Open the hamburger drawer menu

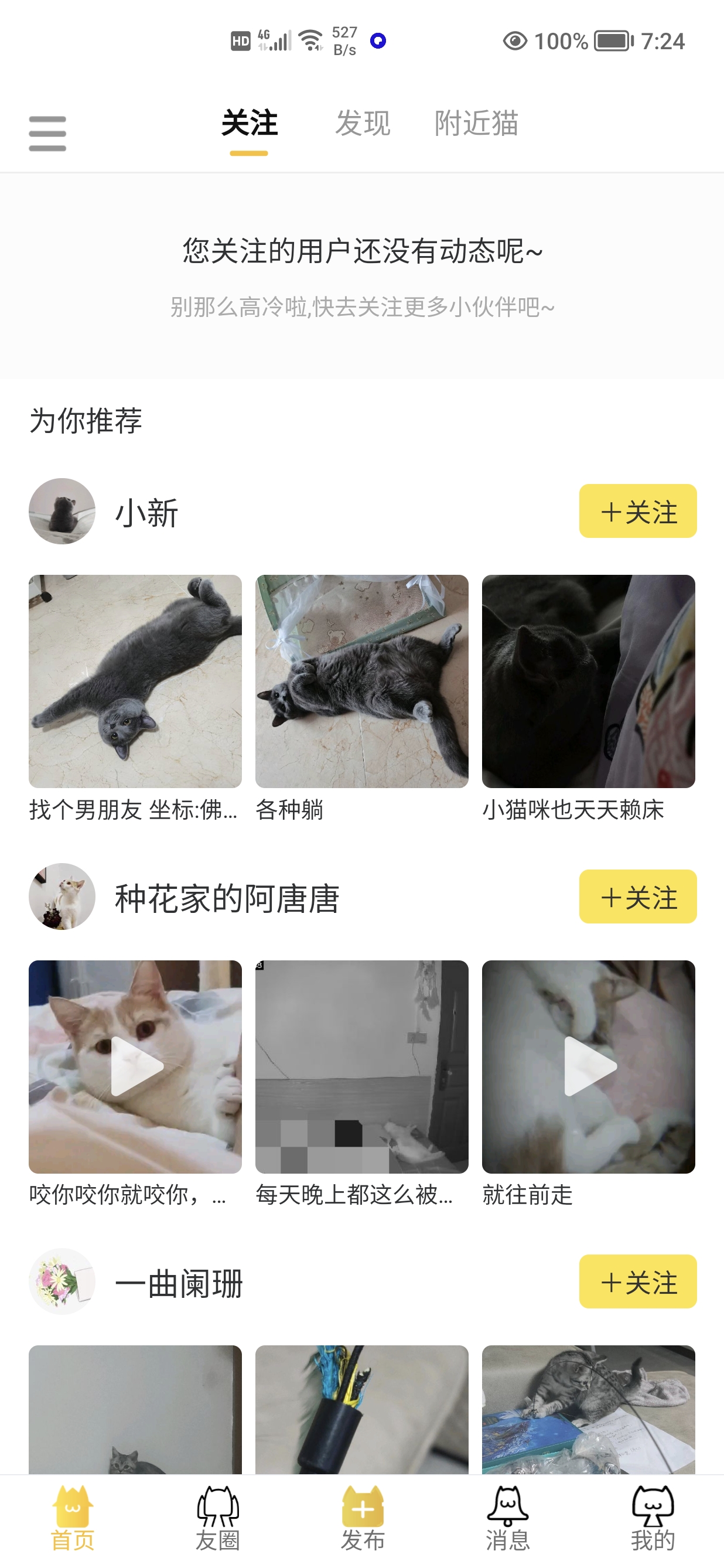click(x=47, y=134)
